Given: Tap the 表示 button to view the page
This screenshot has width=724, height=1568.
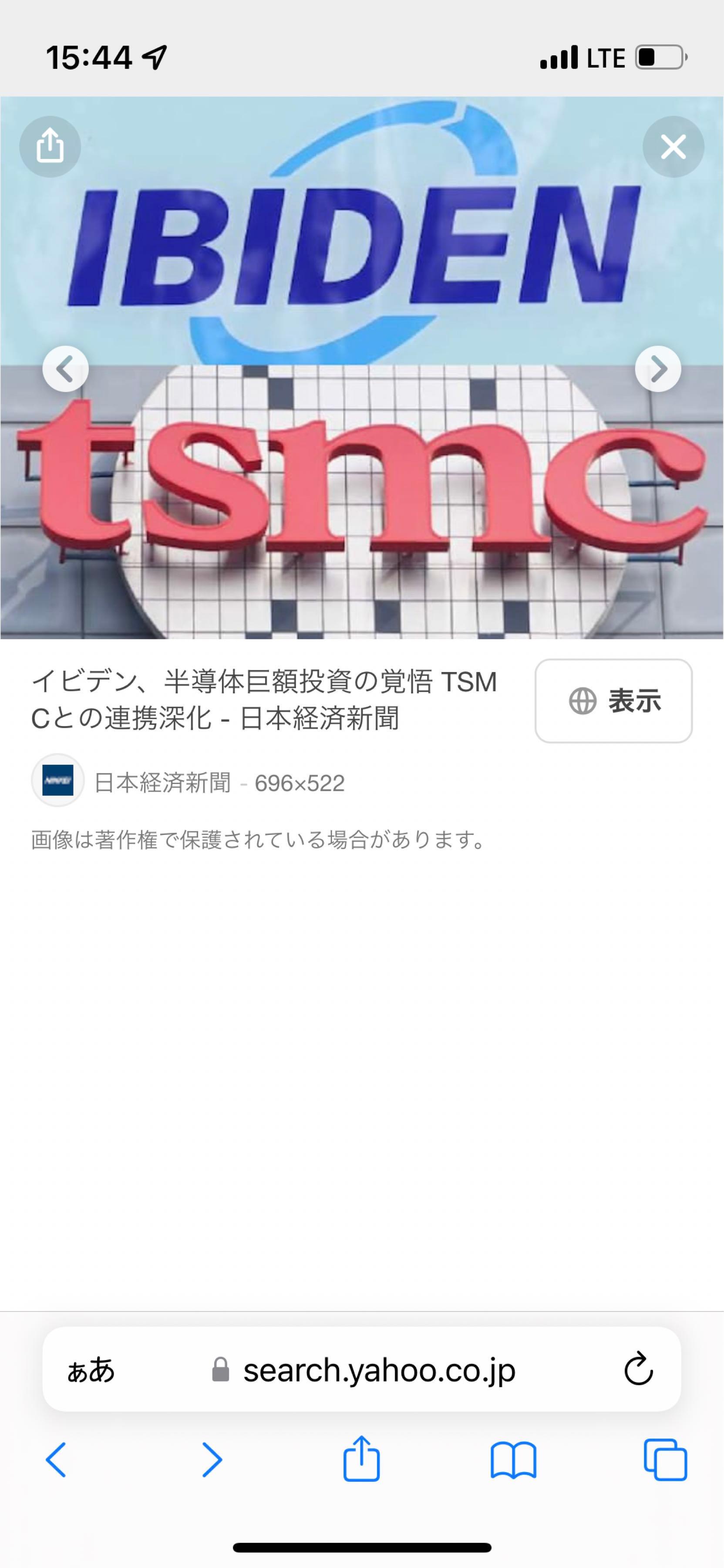Looking at the screenshot, I should click(x=613, y=701).
